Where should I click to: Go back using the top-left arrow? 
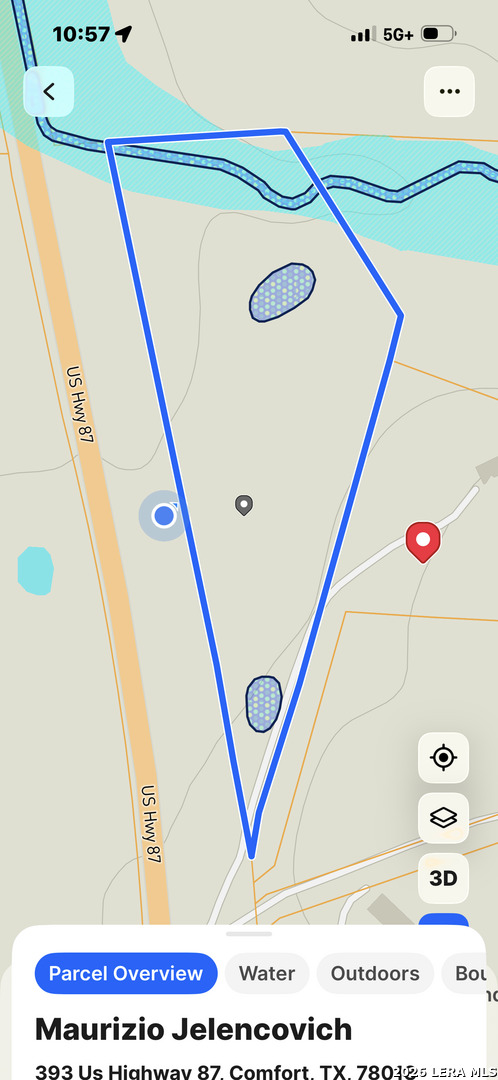coord(49,92)
